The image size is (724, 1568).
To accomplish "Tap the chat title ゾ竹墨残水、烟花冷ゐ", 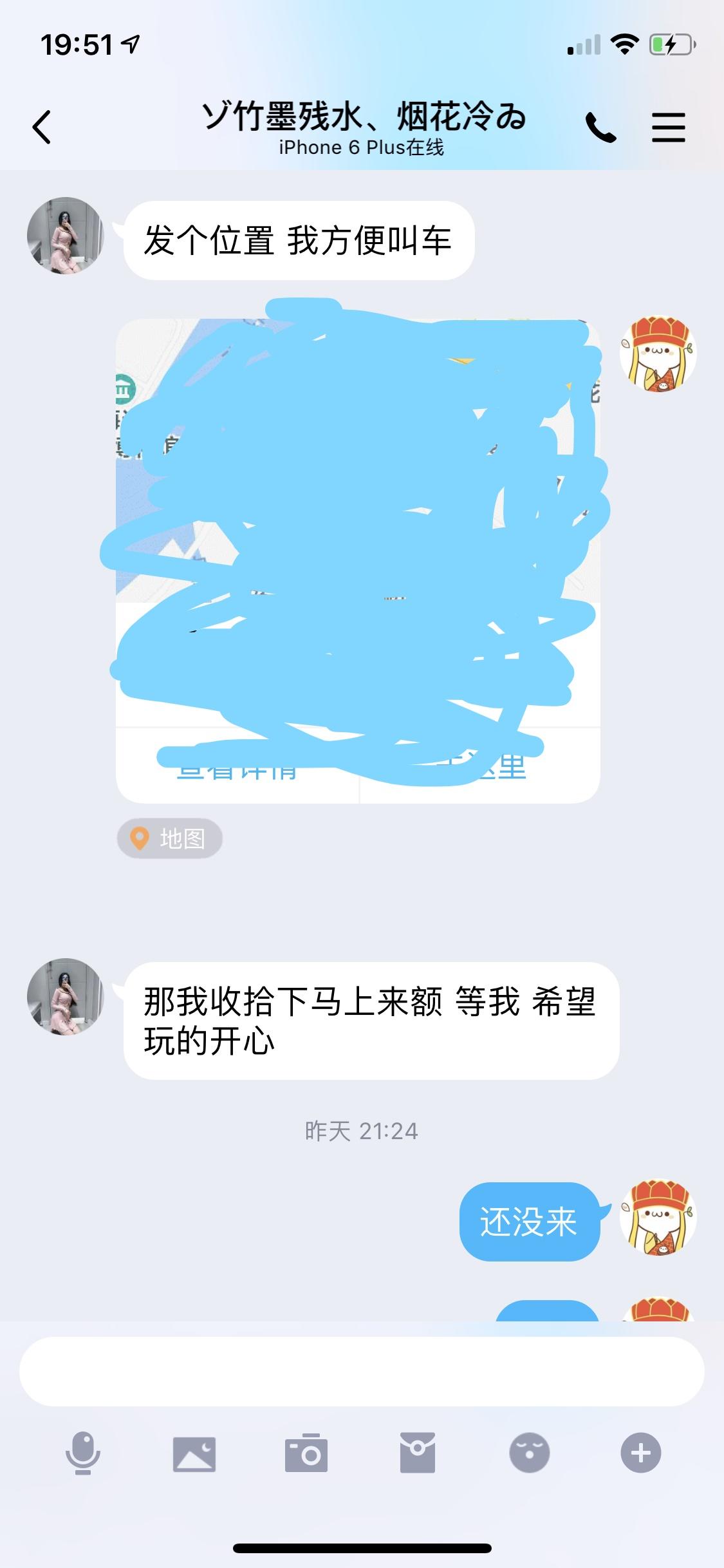I will tap(362, 117).
